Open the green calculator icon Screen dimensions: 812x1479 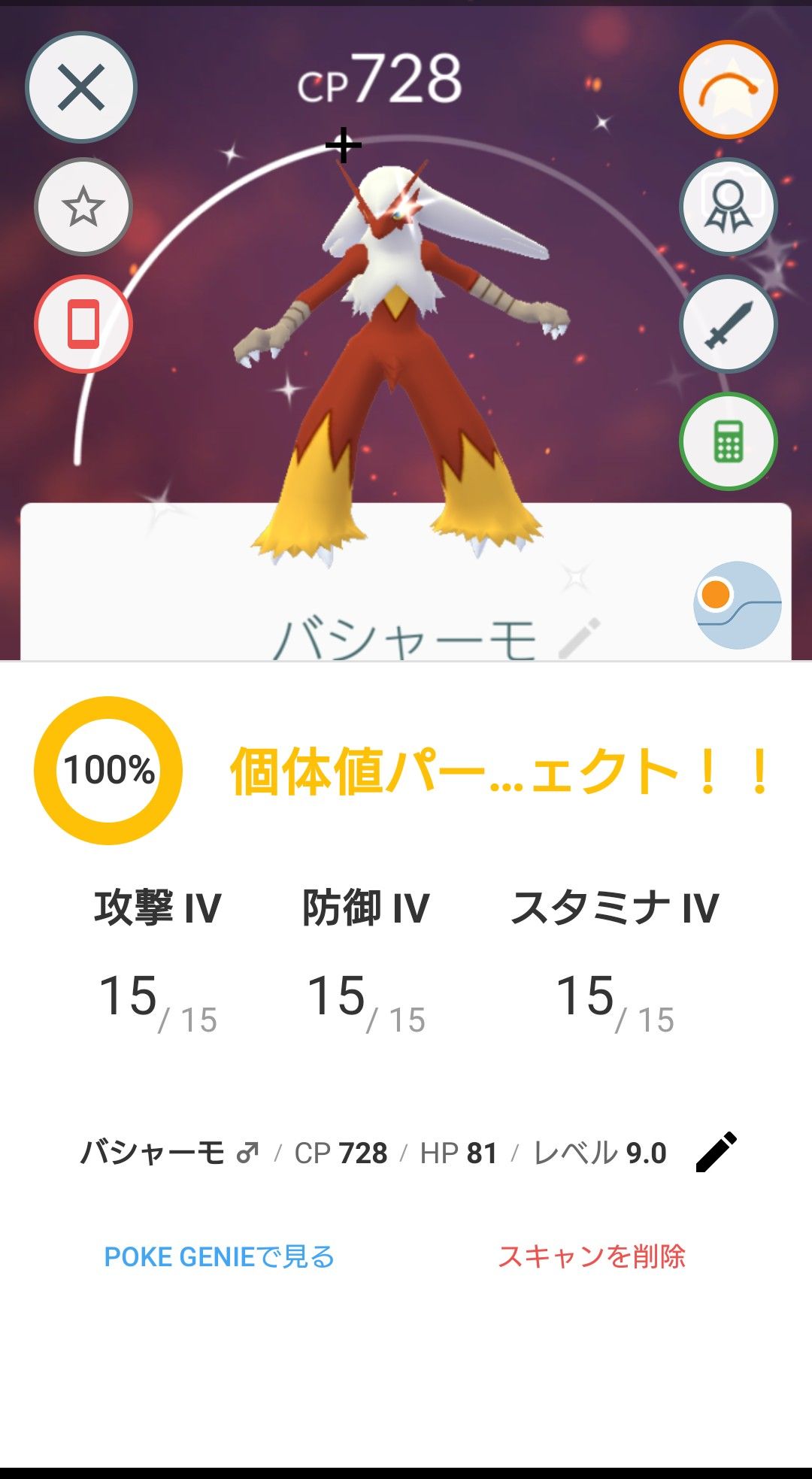click(728, 441)
